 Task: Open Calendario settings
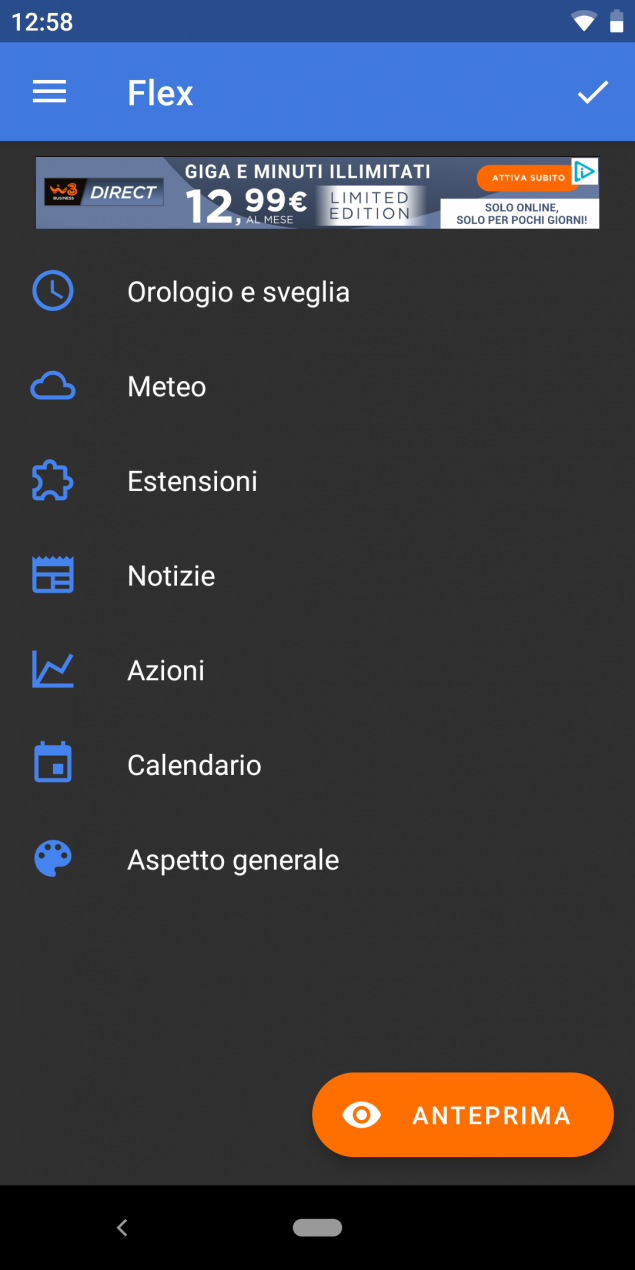pyautogui.click(x=317, y=765)
